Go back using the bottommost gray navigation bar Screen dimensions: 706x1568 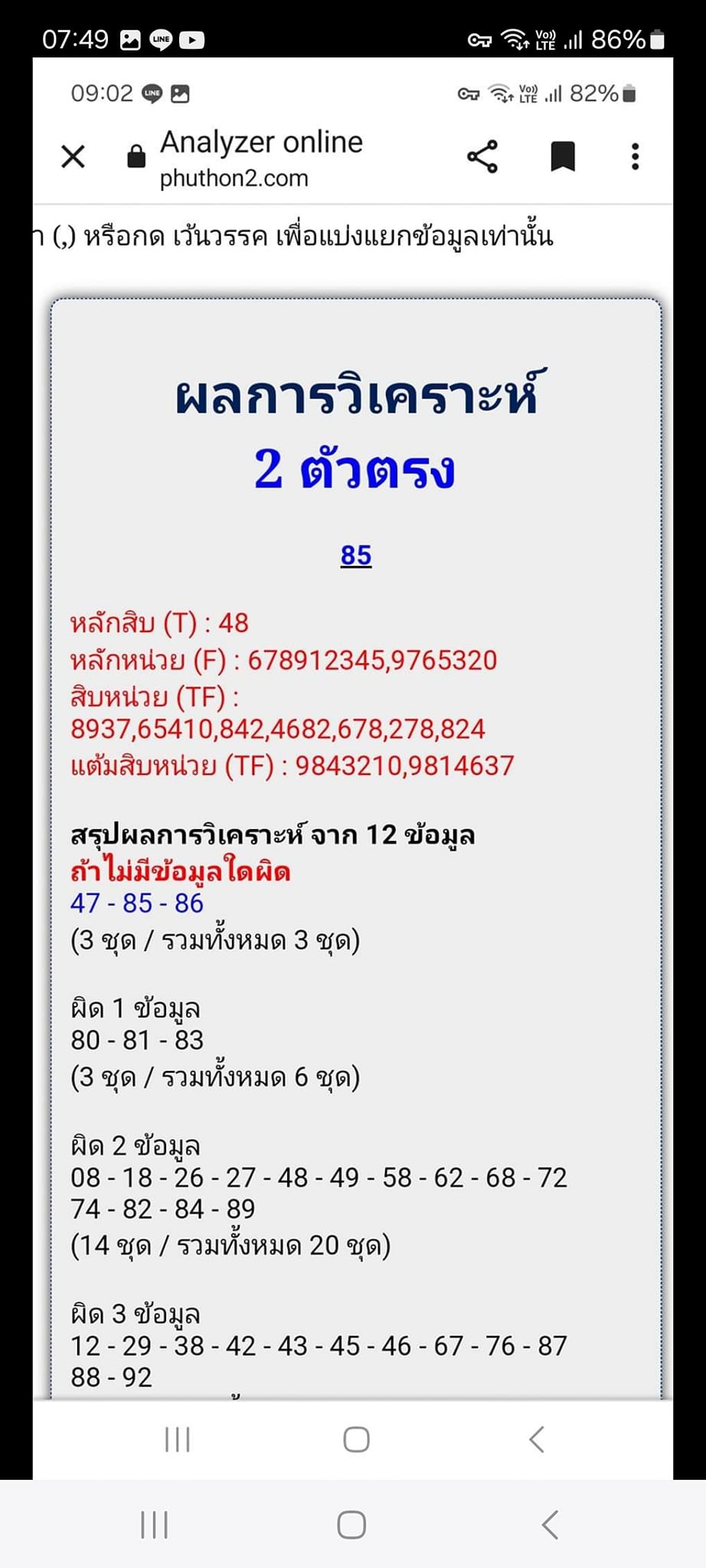[x=550, y=1524]
